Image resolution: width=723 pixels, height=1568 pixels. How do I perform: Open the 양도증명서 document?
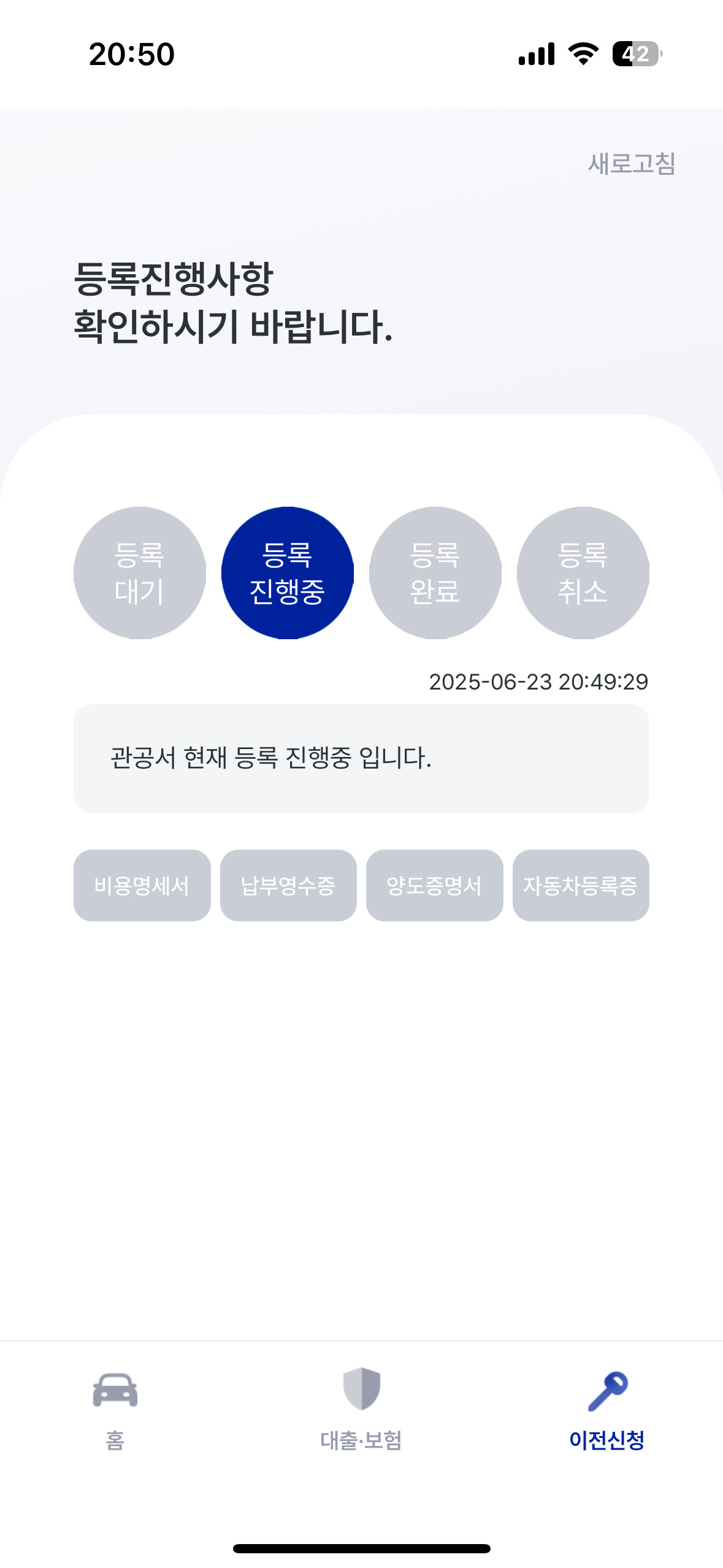point(434,885)
